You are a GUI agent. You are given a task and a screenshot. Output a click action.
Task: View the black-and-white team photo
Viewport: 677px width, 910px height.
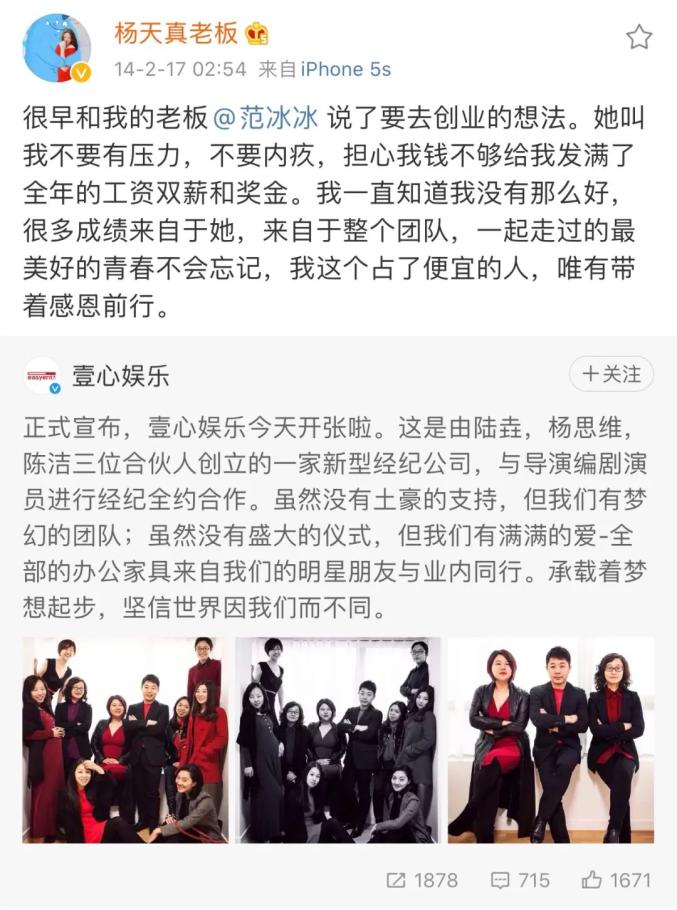click(338, 740)
